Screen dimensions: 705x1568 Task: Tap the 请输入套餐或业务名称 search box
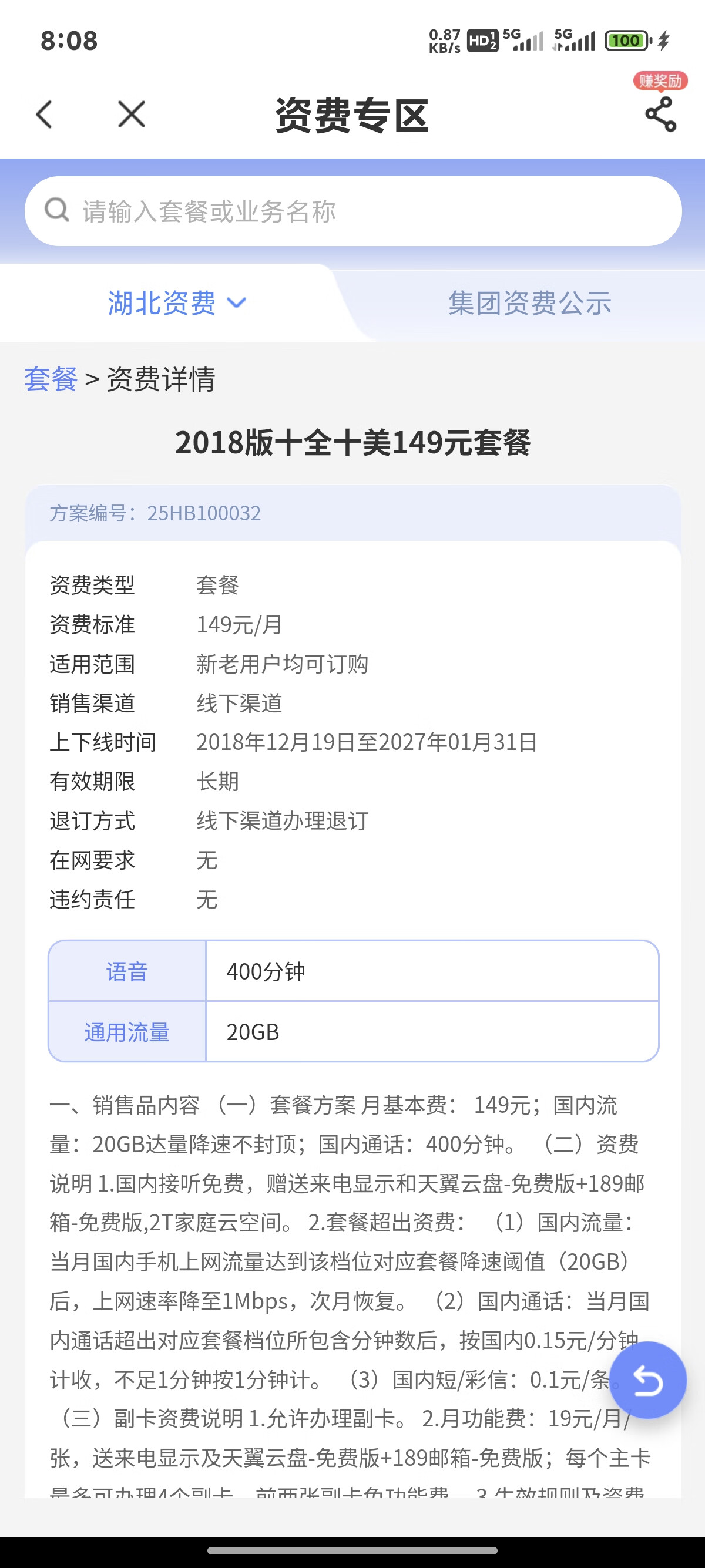tap(353, 211)
